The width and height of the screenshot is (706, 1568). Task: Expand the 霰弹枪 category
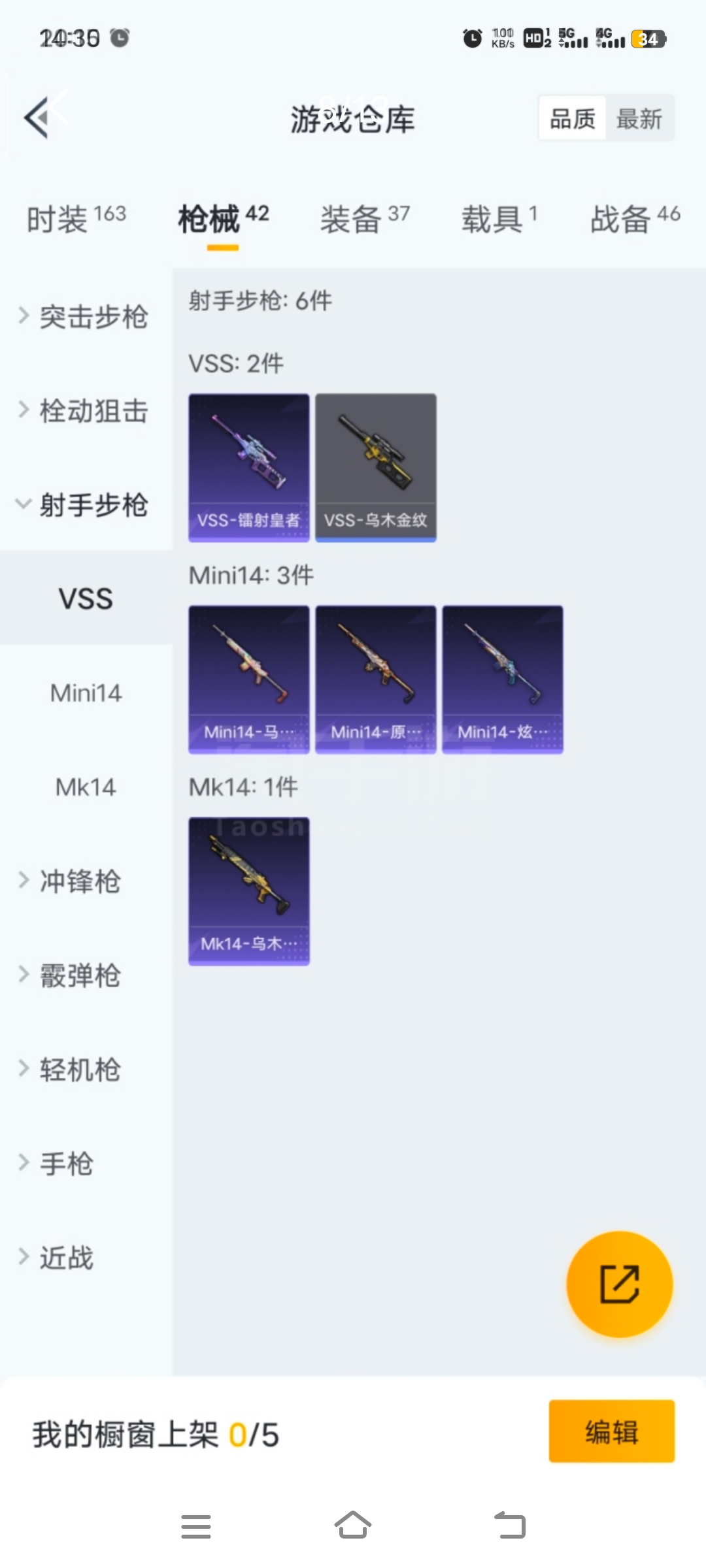click(78, 975)
